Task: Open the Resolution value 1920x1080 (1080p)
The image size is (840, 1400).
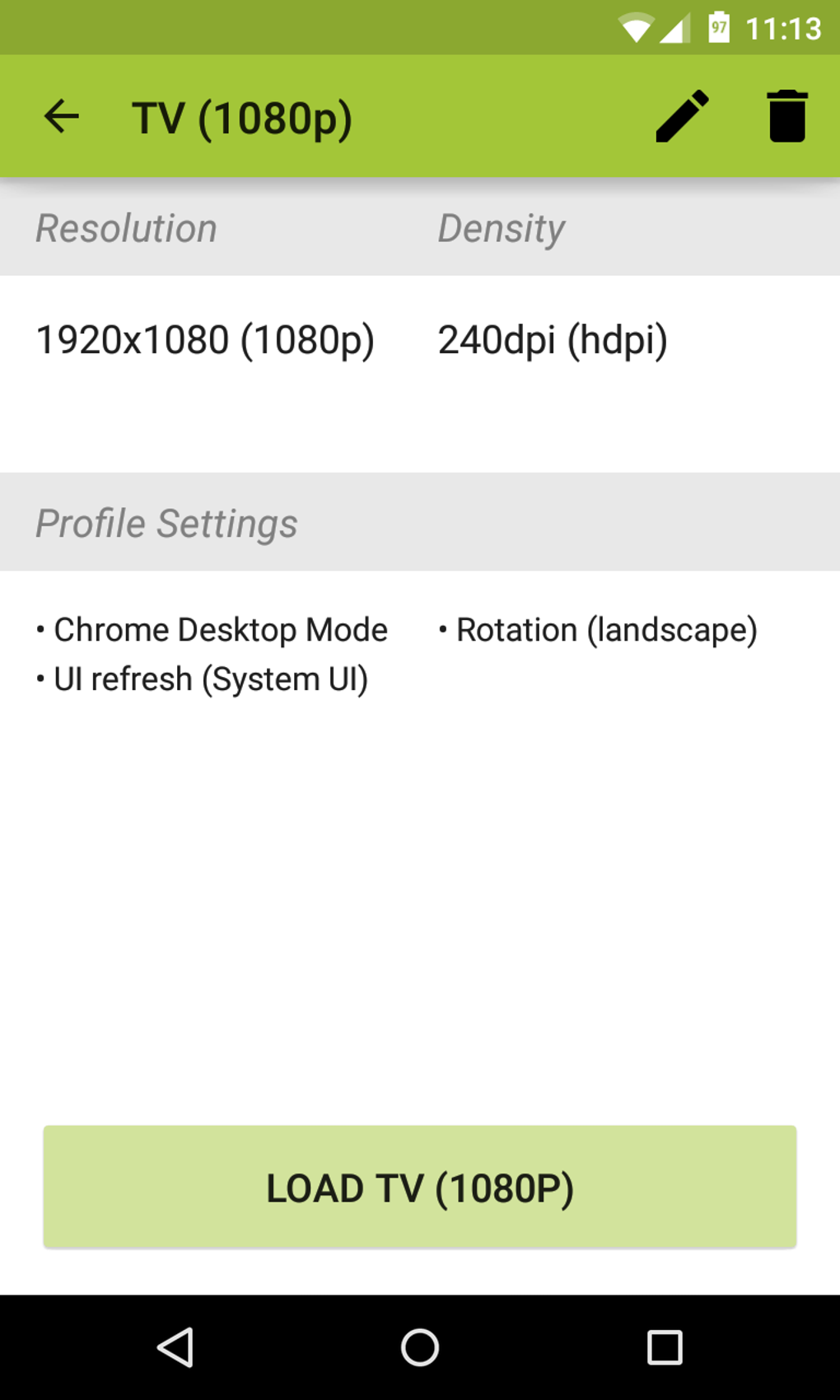Action: coord(205,339)
